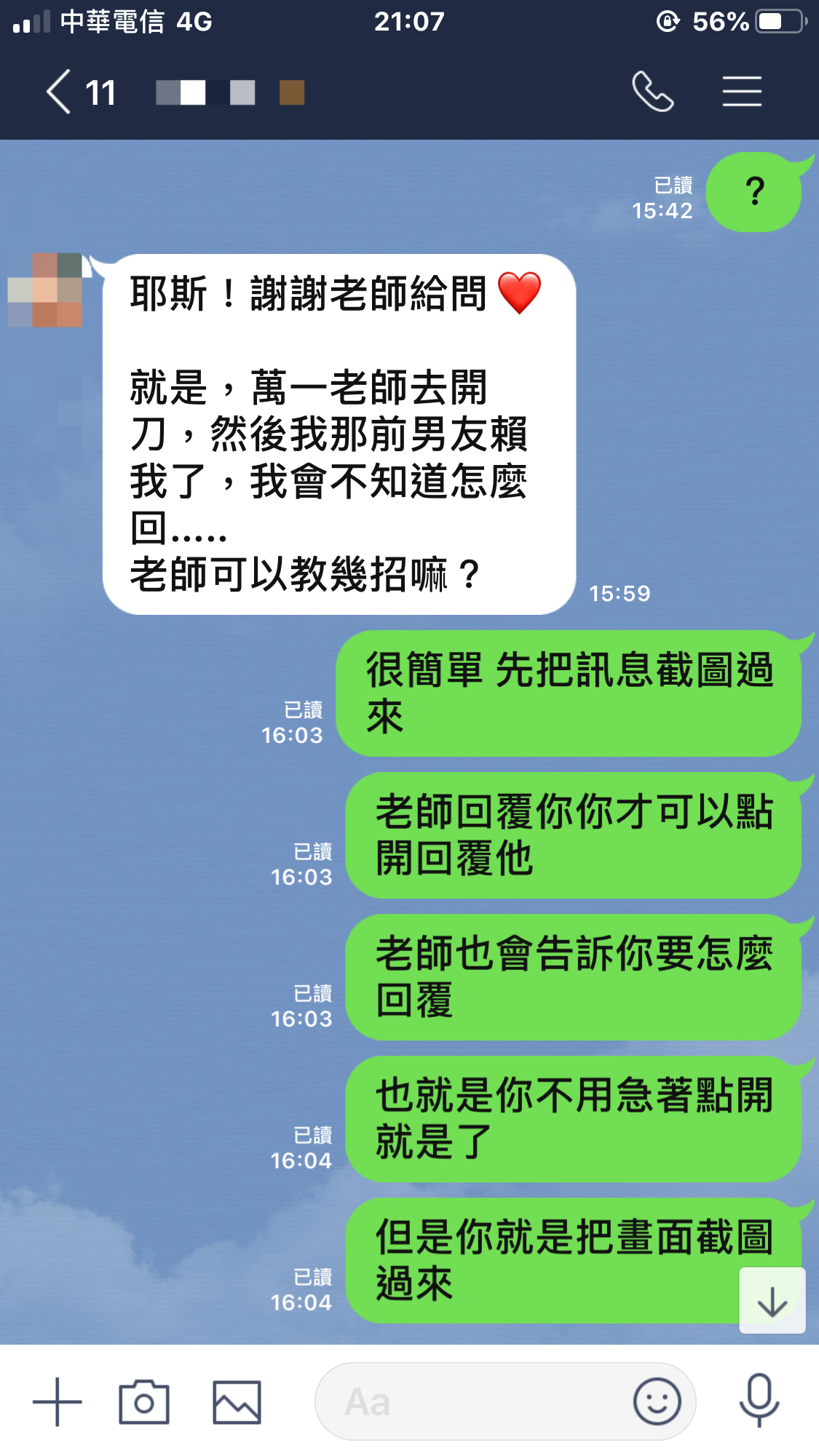Image resolution: width=819 pixels, height=1456 pixels.
Task: Open the plus attachment menu
Action: tap(58, 1401)
